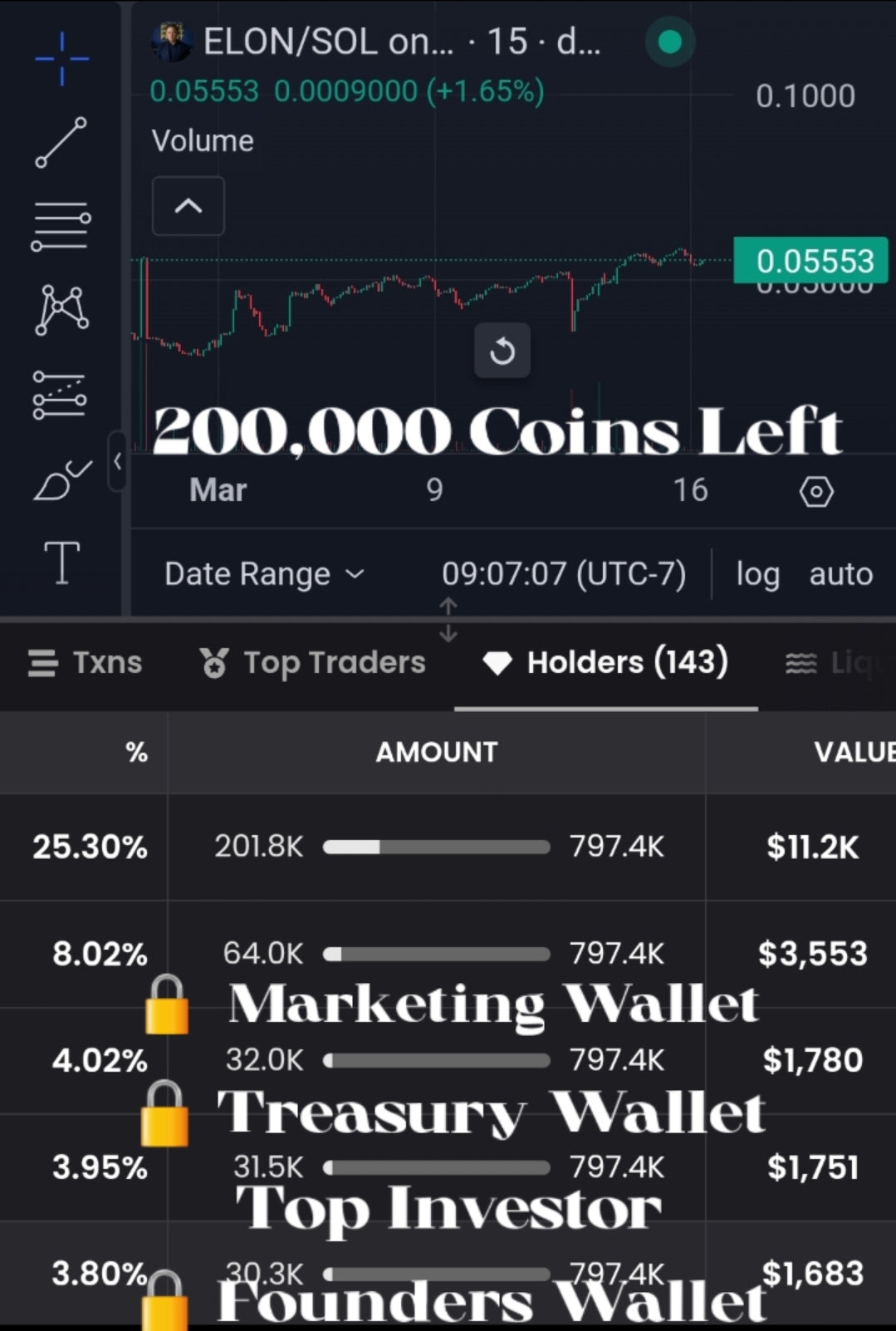The height and width of the screenshot is (1331, 896).
Task: Open the forecasting and measurement tool
Action: pos(60,394)
